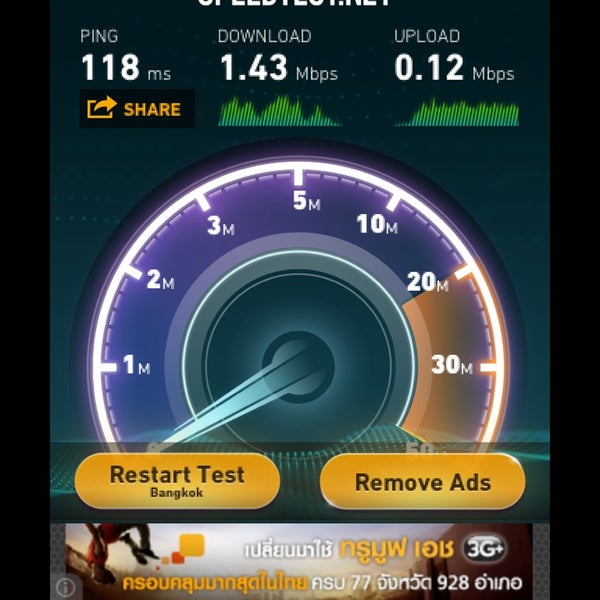This screenshot has width=600, height=600.
Task: Tap Remove Ads button
Action: (x=422, y=482)
